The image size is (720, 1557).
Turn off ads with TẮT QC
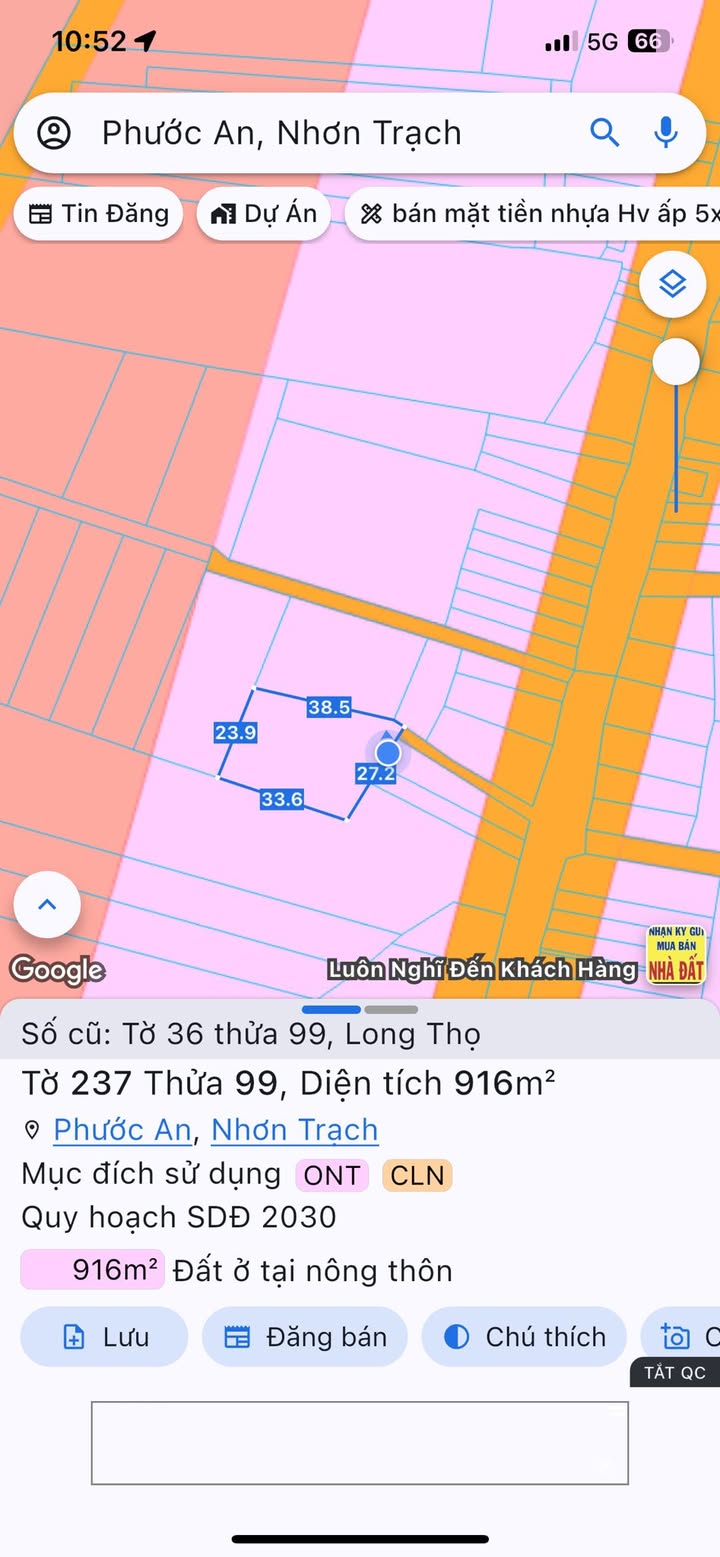pyautogui.click(x=674, y=1372)
